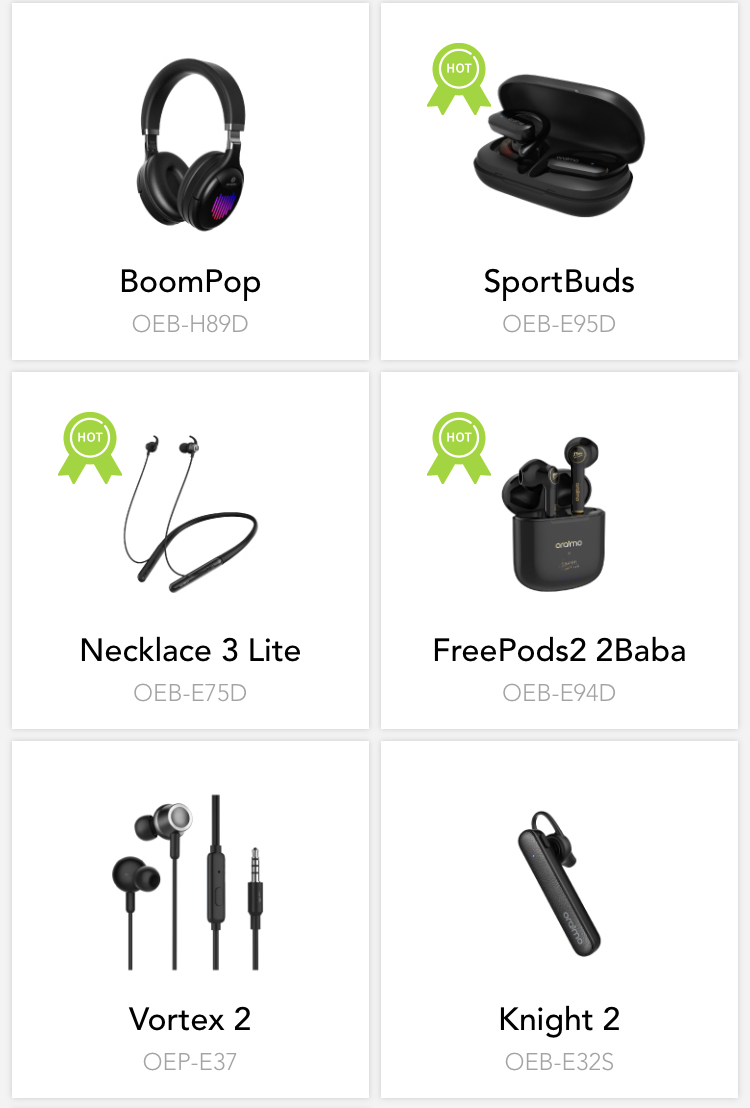Open the BoomPop headphones product card
Viewport: 750px width, 1108px height.
[190, 182]
